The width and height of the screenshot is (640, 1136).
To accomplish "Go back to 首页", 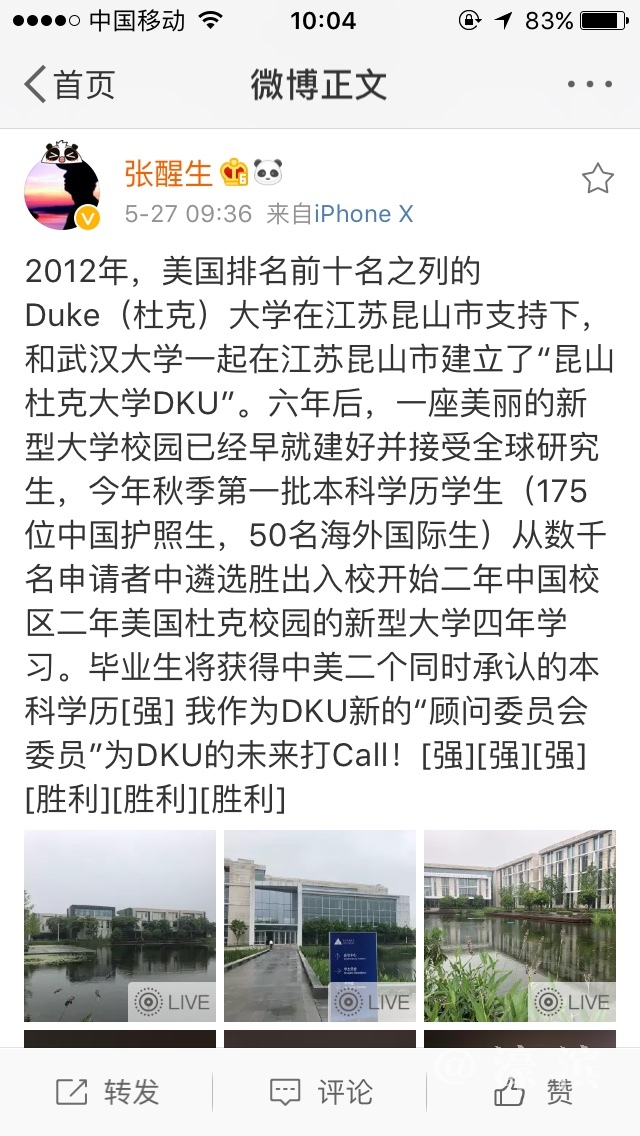I will pos(70,84).
